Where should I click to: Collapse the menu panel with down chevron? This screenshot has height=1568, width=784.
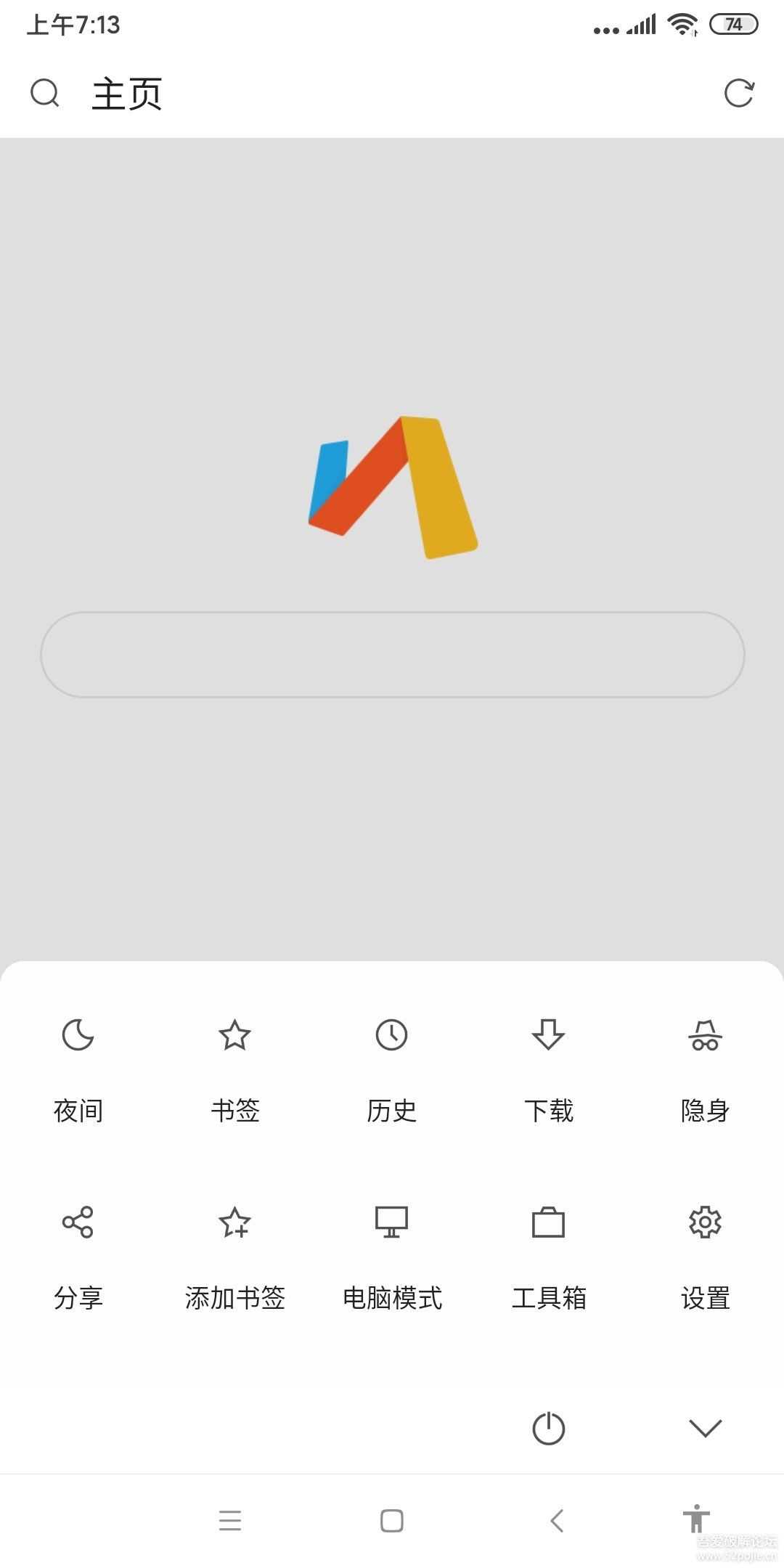coord(705,1429)
